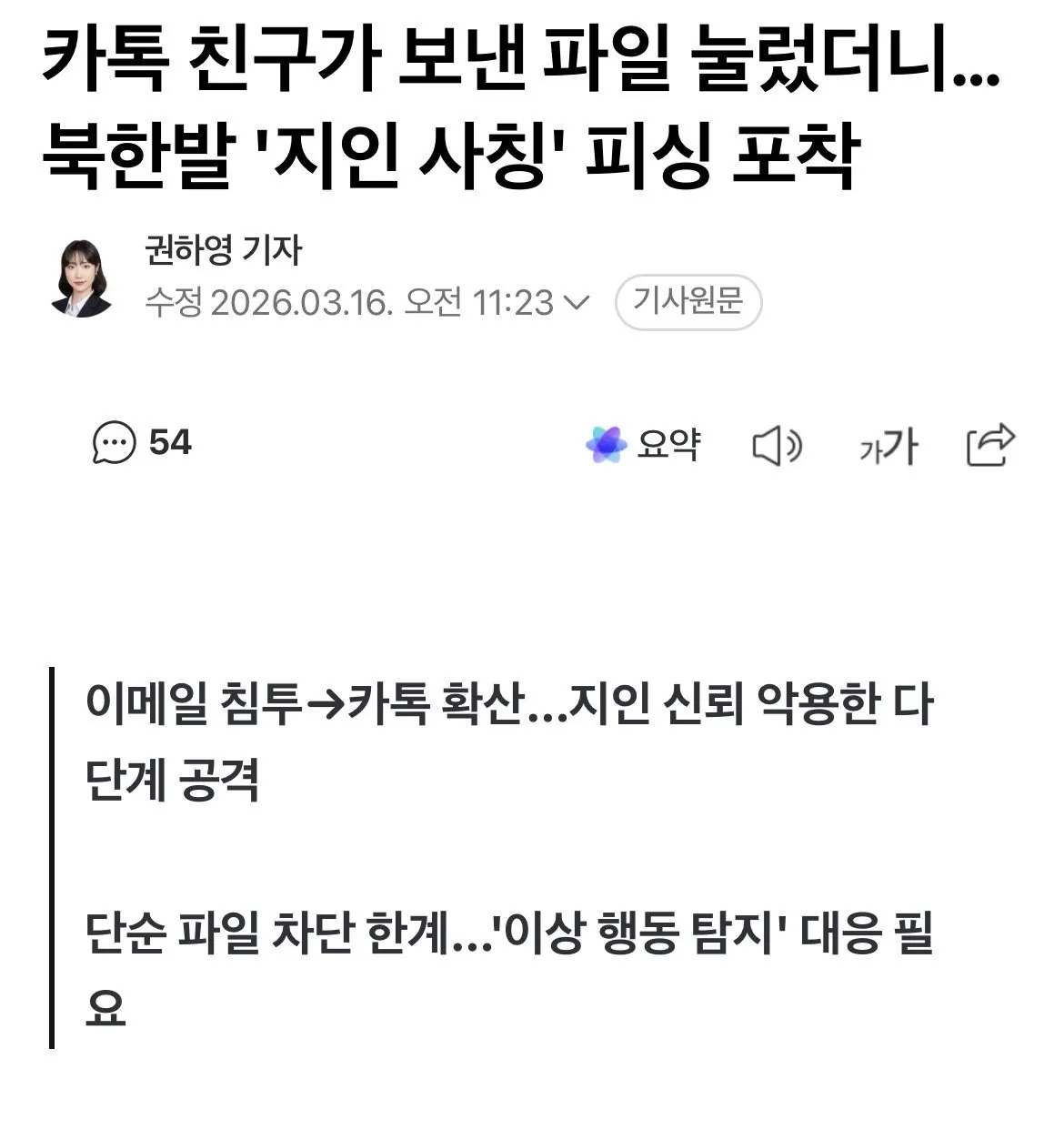The width and height of the screenshot is (1064, 1130).
Task: Open the 54 comments
Action: coord(141,443)
